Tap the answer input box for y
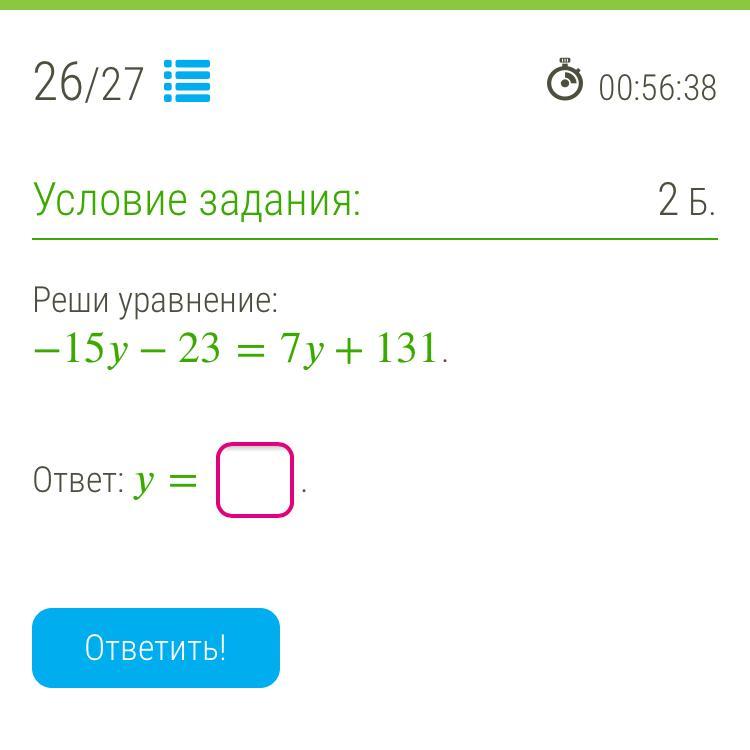Screen dimensions: 750x750 pos(255,480)
